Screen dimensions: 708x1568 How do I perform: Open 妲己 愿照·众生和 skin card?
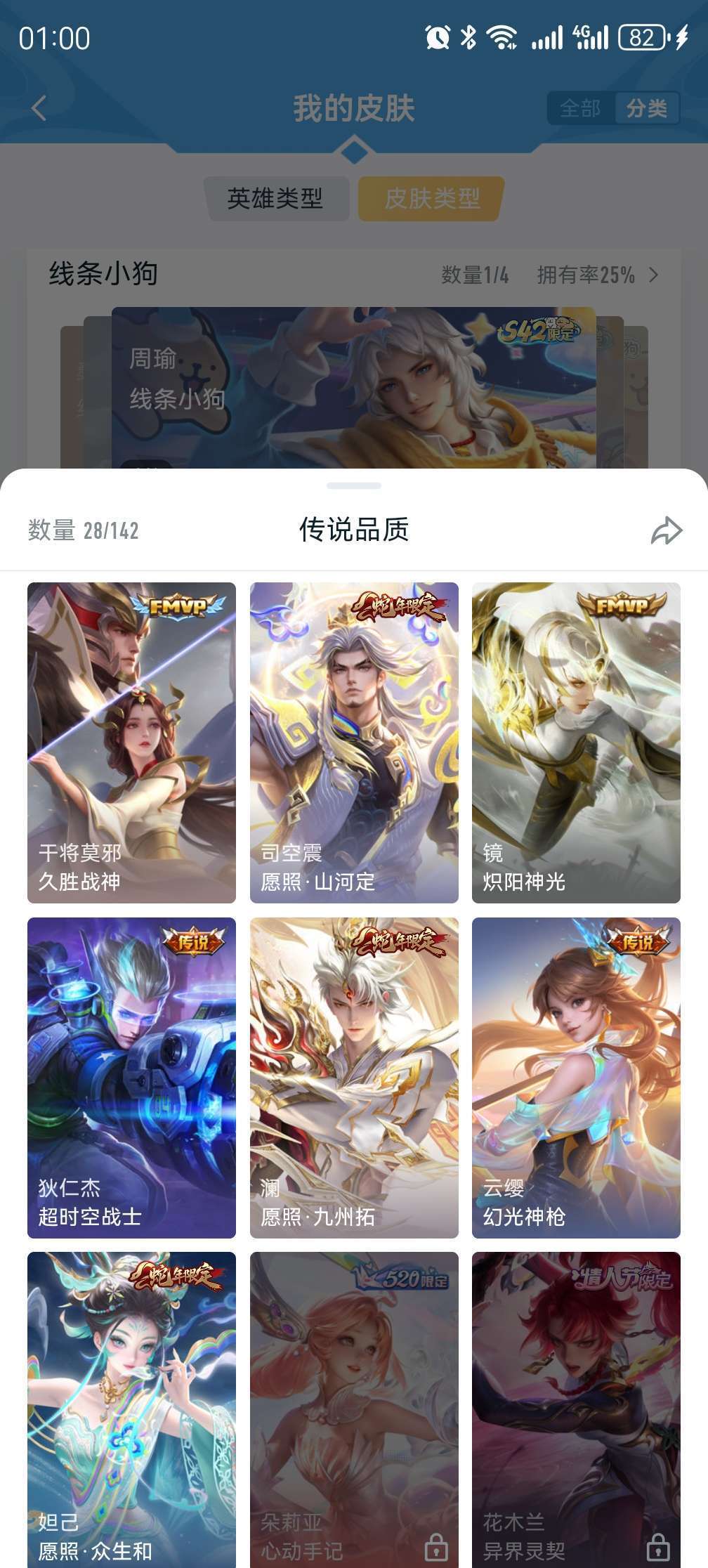click(131, 1409)
